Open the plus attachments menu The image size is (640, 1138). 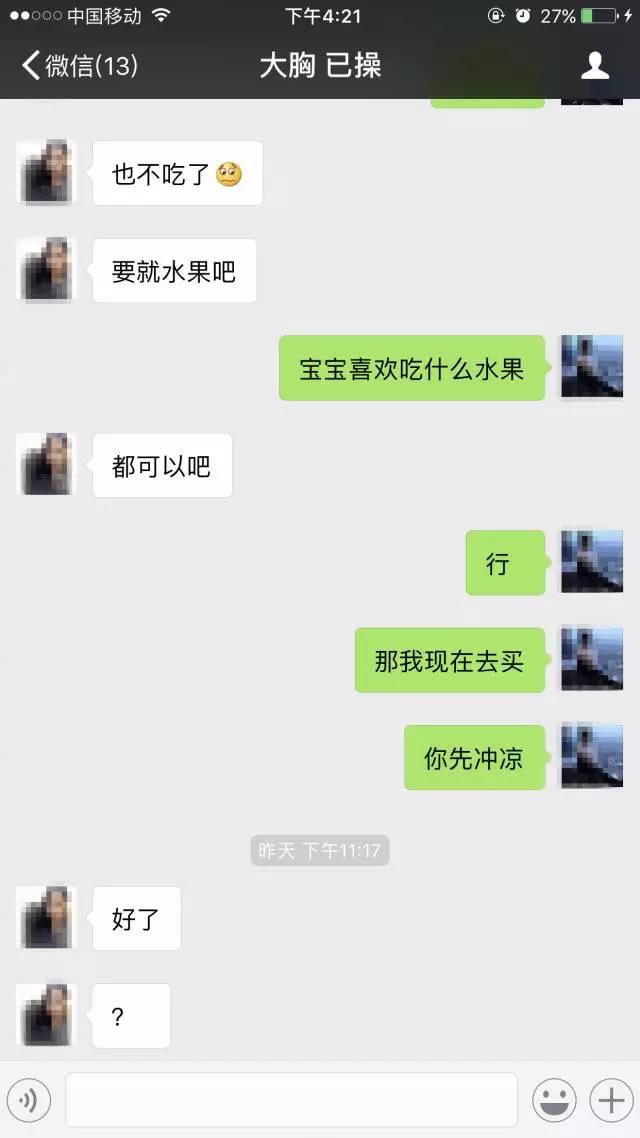(609, 1100)
